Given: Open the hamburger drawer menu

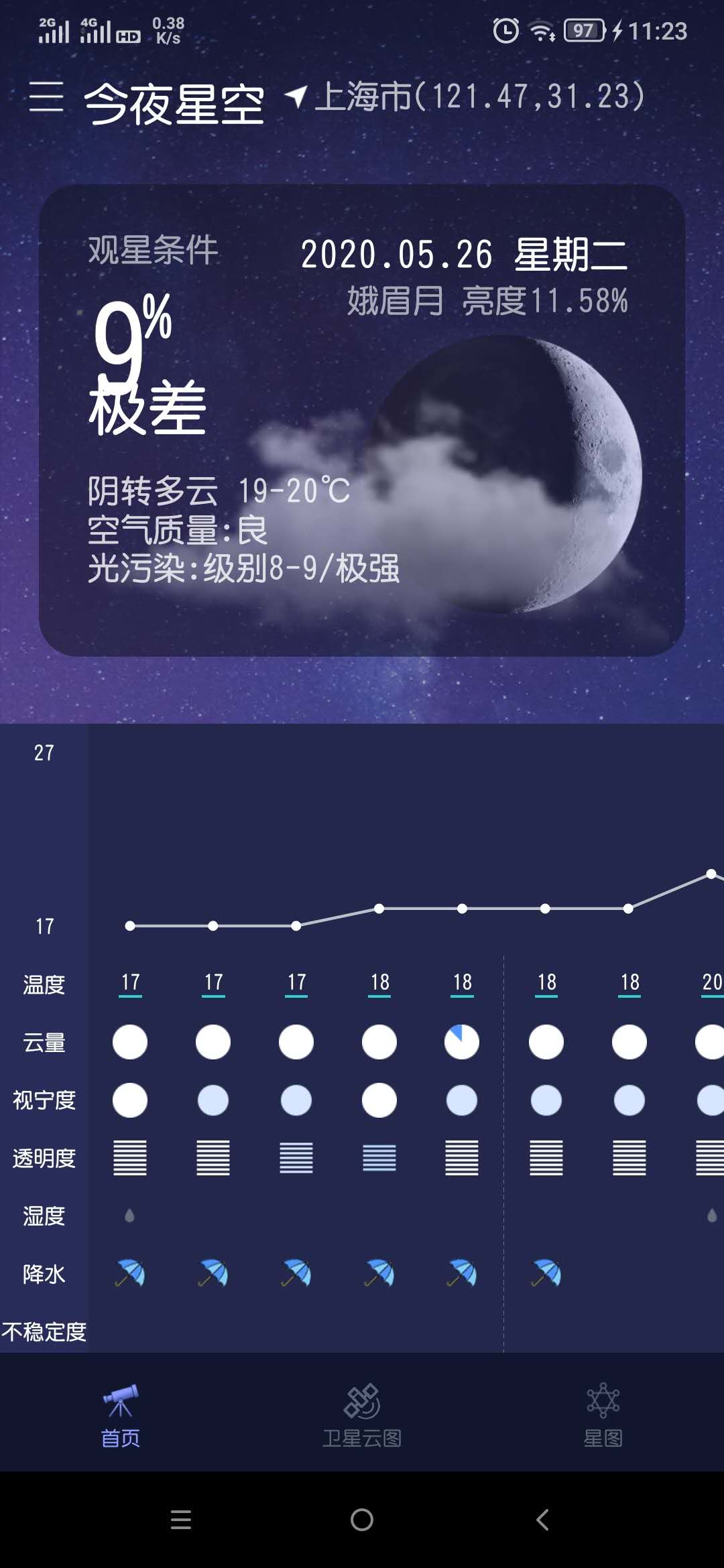Looking at the screenshot, I should pyautogui.click(x=46, y=98).
